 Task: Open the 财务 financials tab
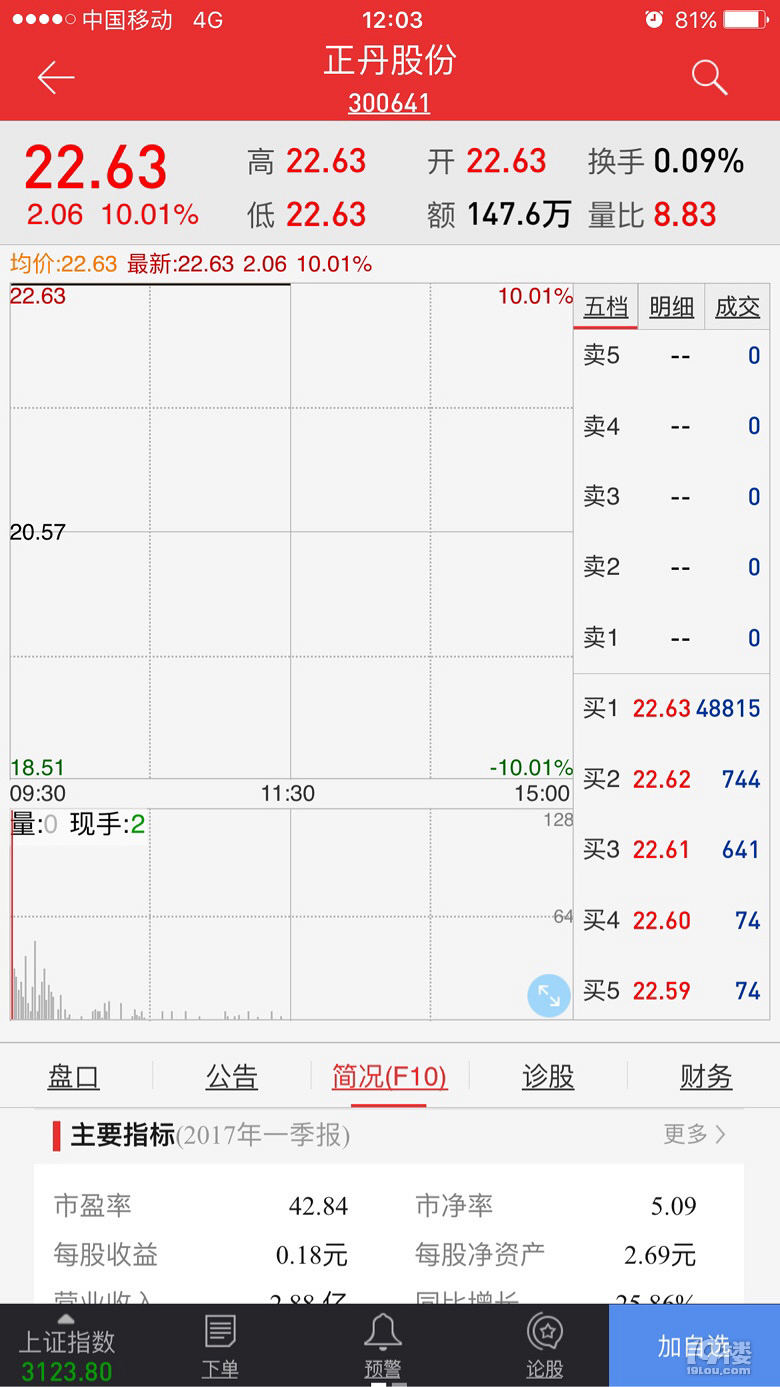(706, 1076)
